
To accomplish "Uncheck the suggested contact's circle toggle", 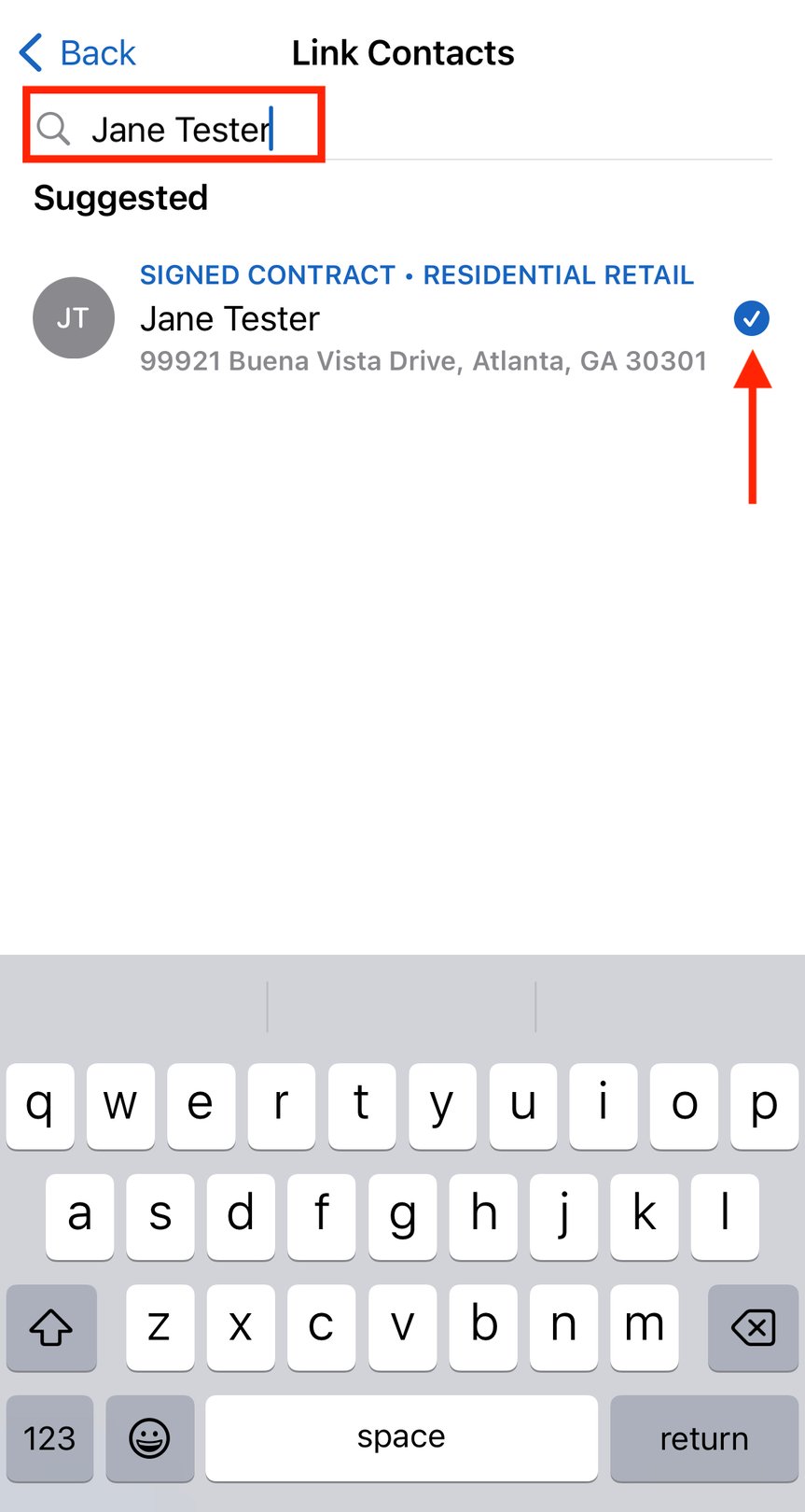I will pyautogui.click(x=751, y=318).
